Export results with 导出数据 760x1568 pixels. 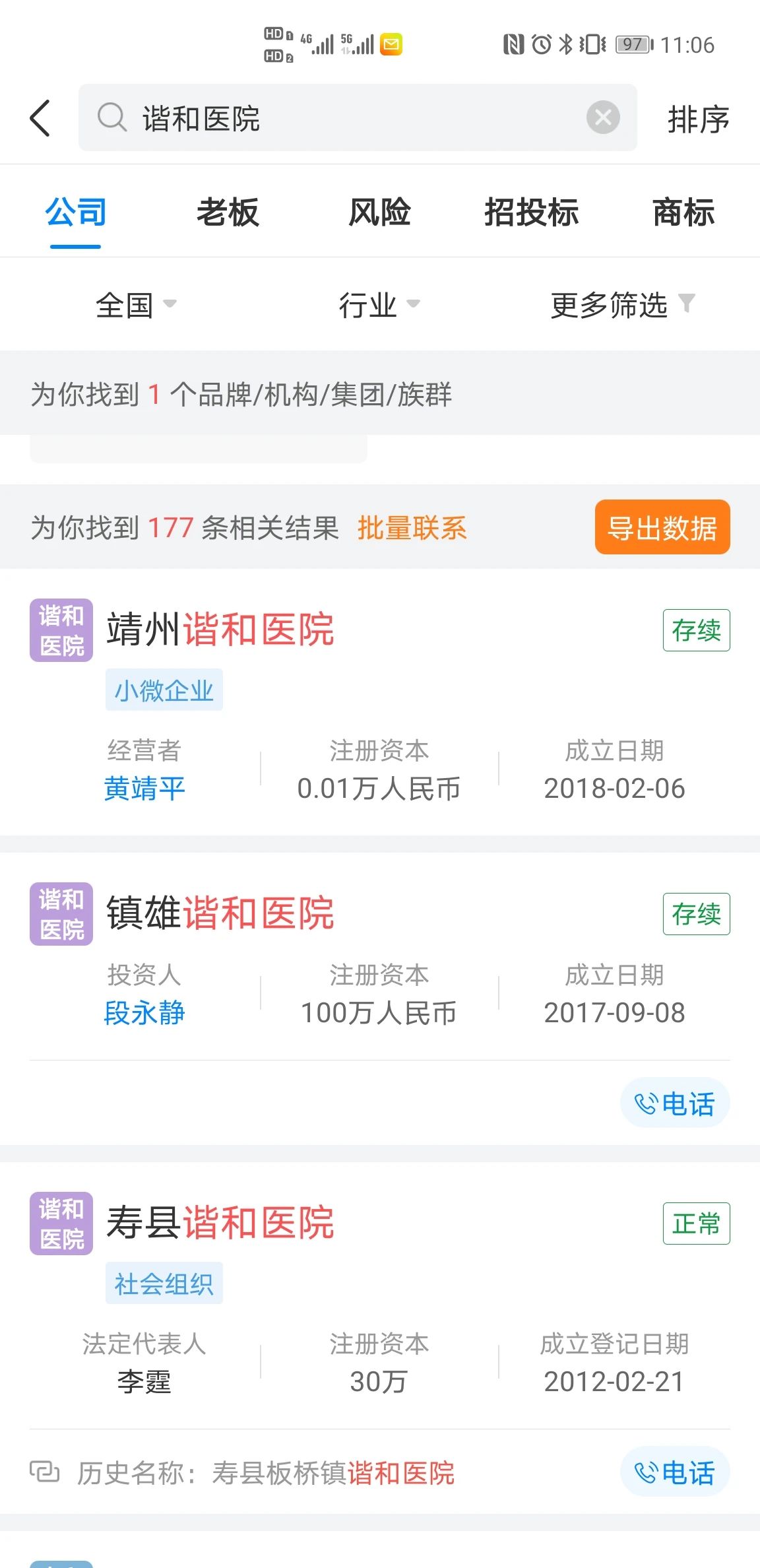(x=662, y=527)
